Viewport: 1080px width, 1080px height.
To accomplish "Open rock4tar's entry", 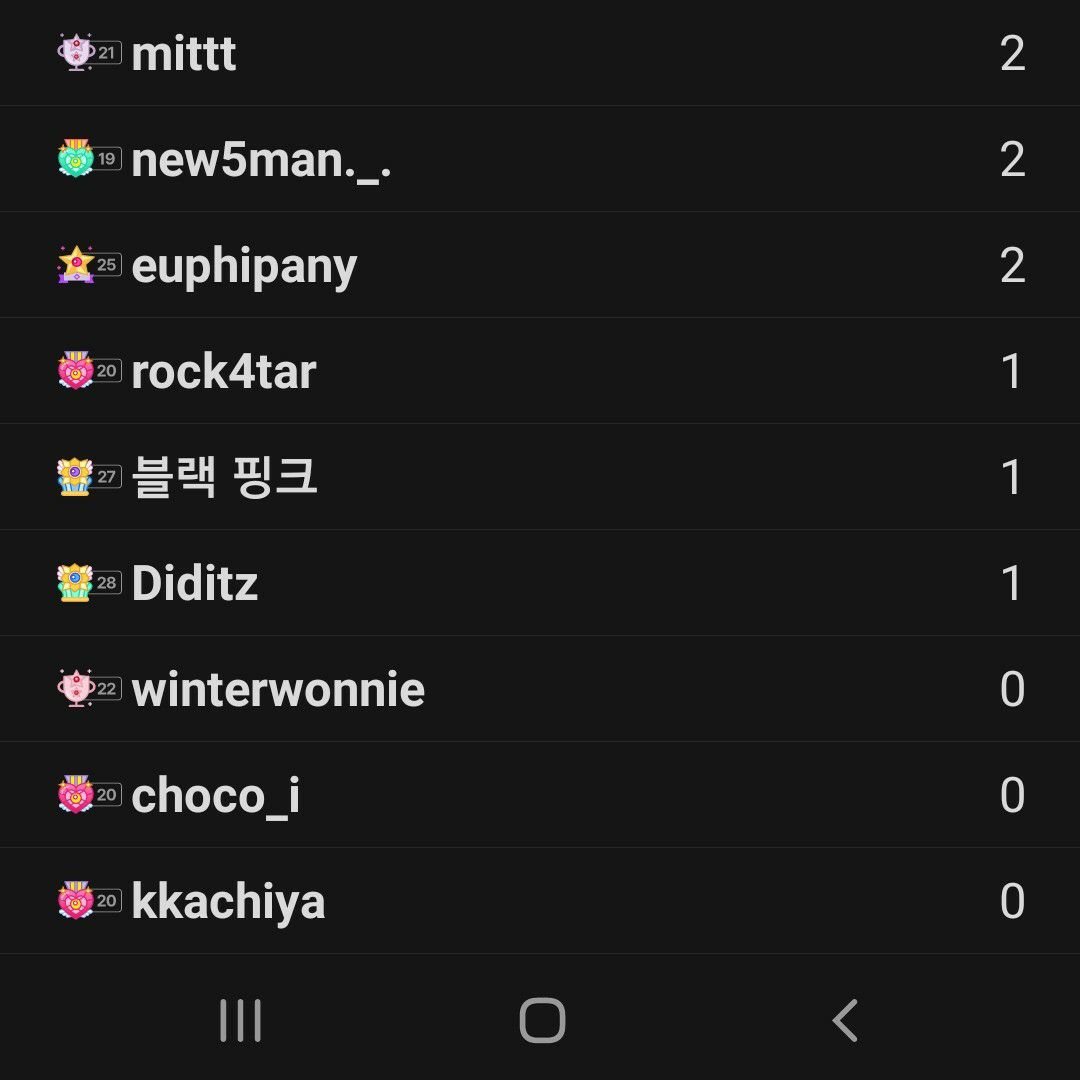I will coord(224,371).
